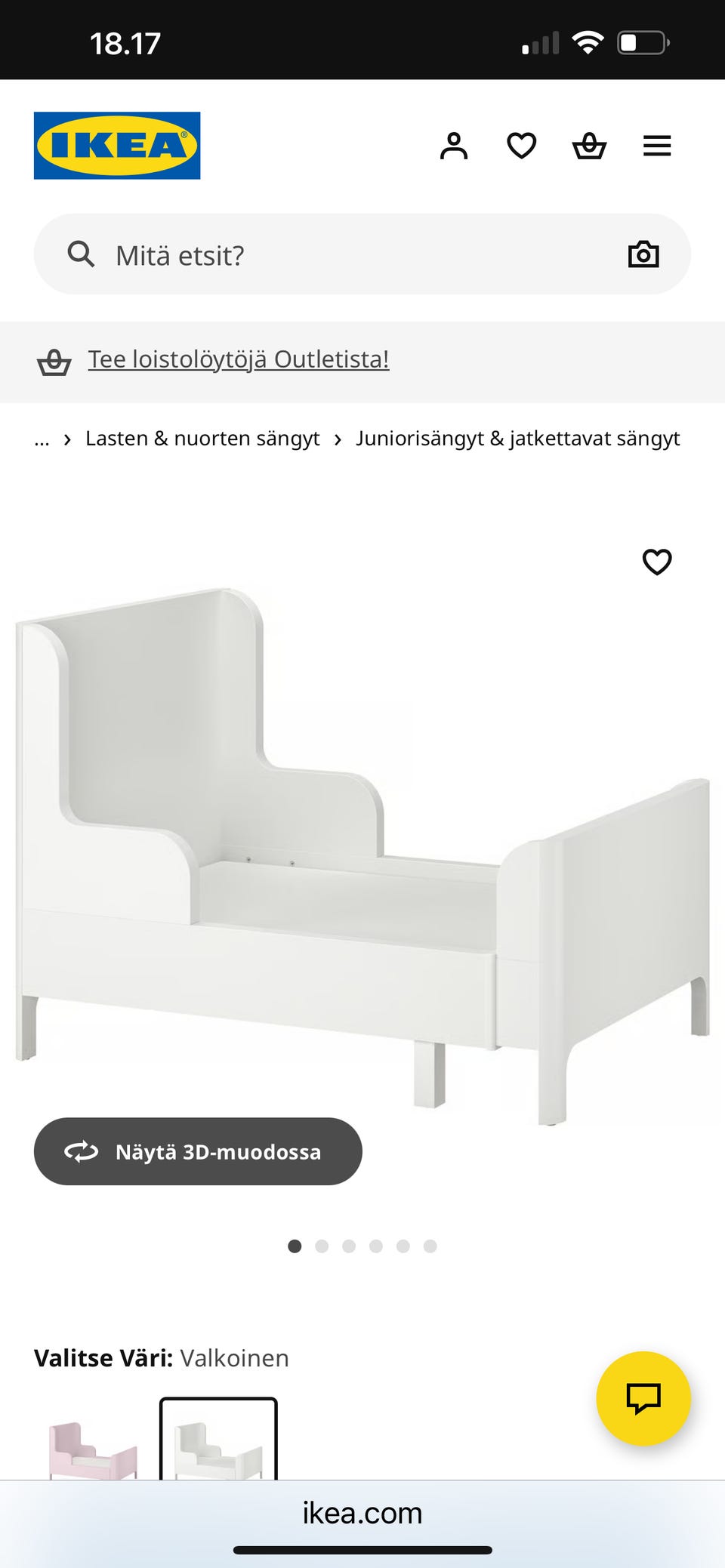Viewport: 725px width, 1568px height.
Task: Open the white bed product image
Action: point(362,853)
